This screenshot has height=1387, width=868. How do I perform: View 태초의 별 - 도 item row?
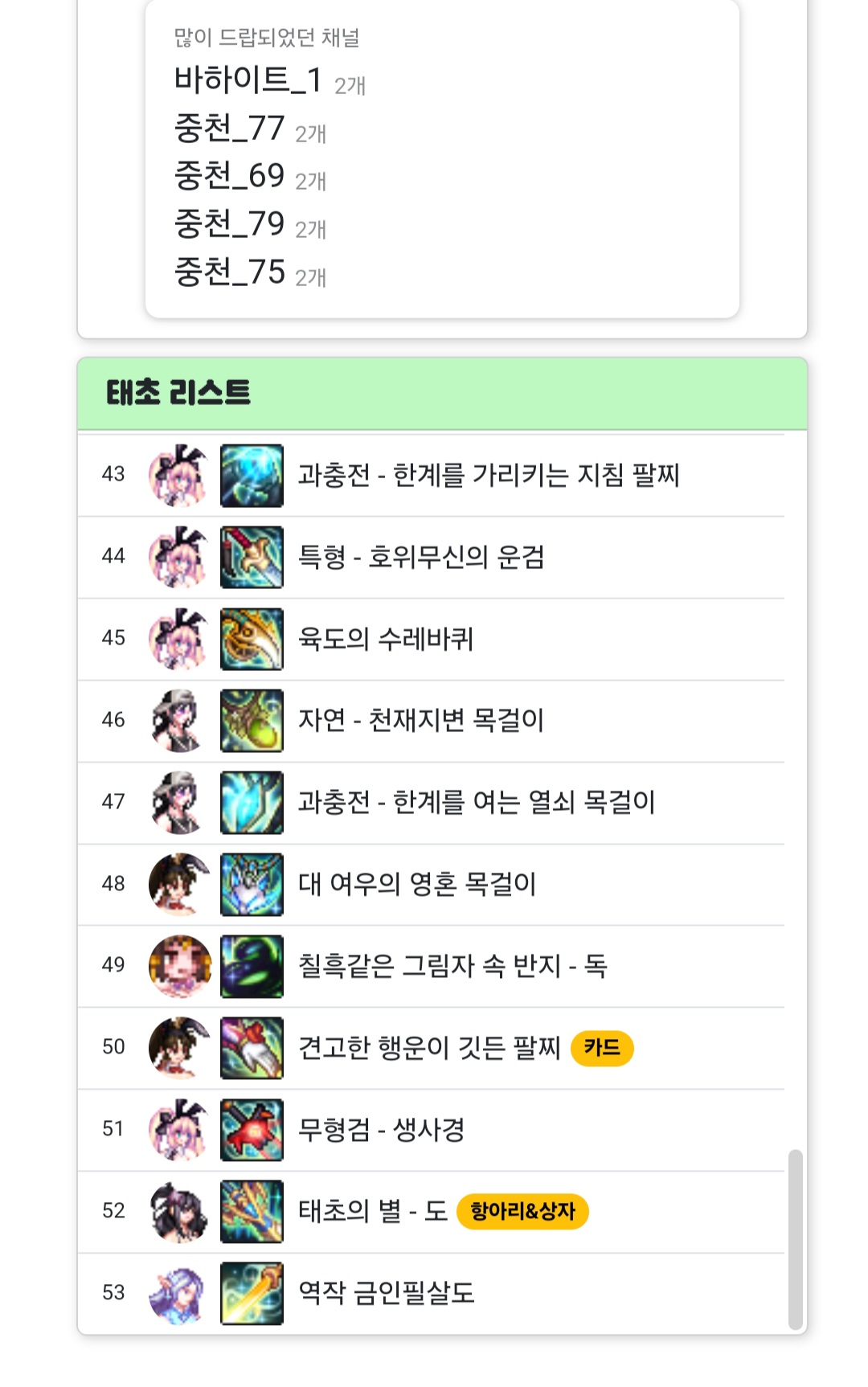tap(373, 1212)
